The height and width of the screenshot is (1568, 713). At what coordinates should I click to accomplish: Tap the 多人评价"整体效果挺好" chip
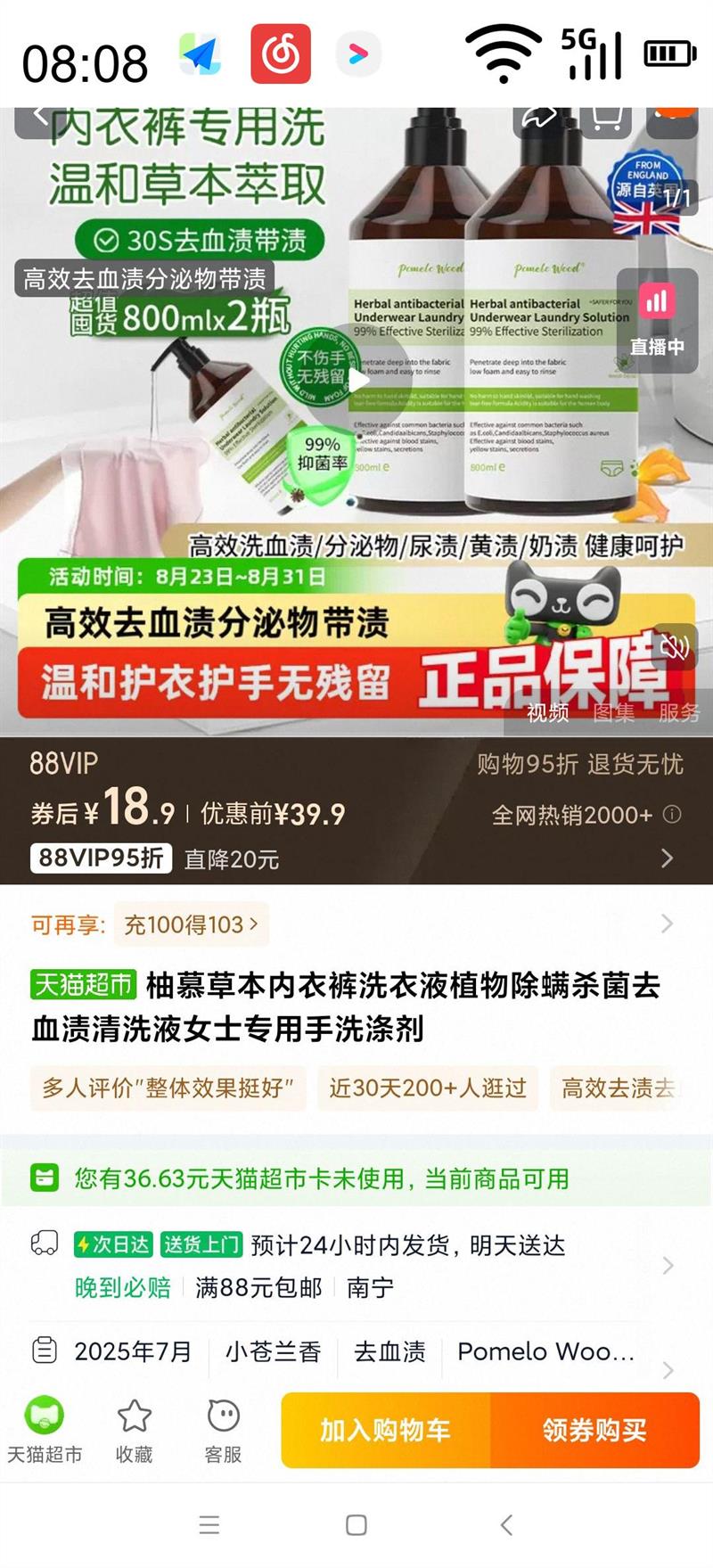coord(168,1088)
